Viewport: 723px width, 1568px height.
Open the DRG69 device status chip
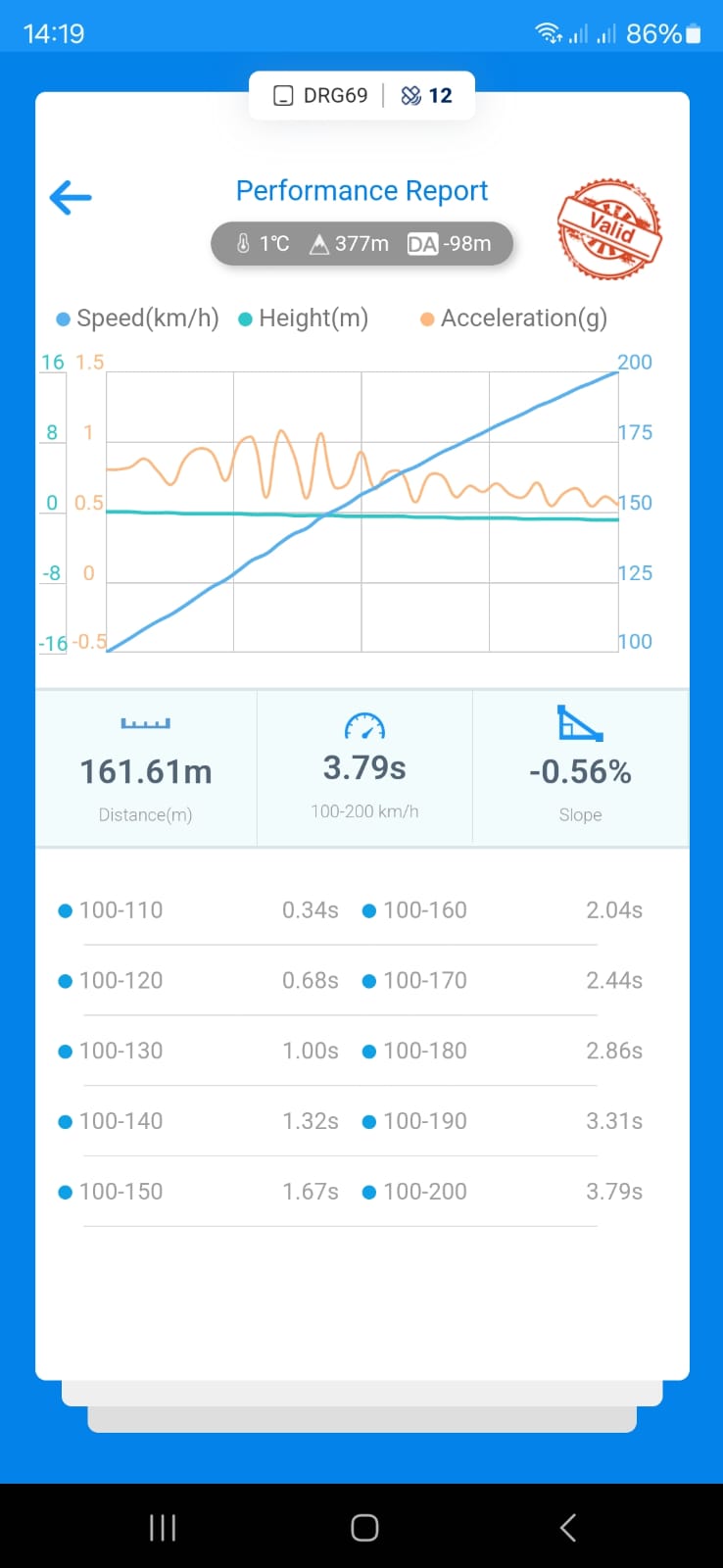click(322, 96)
